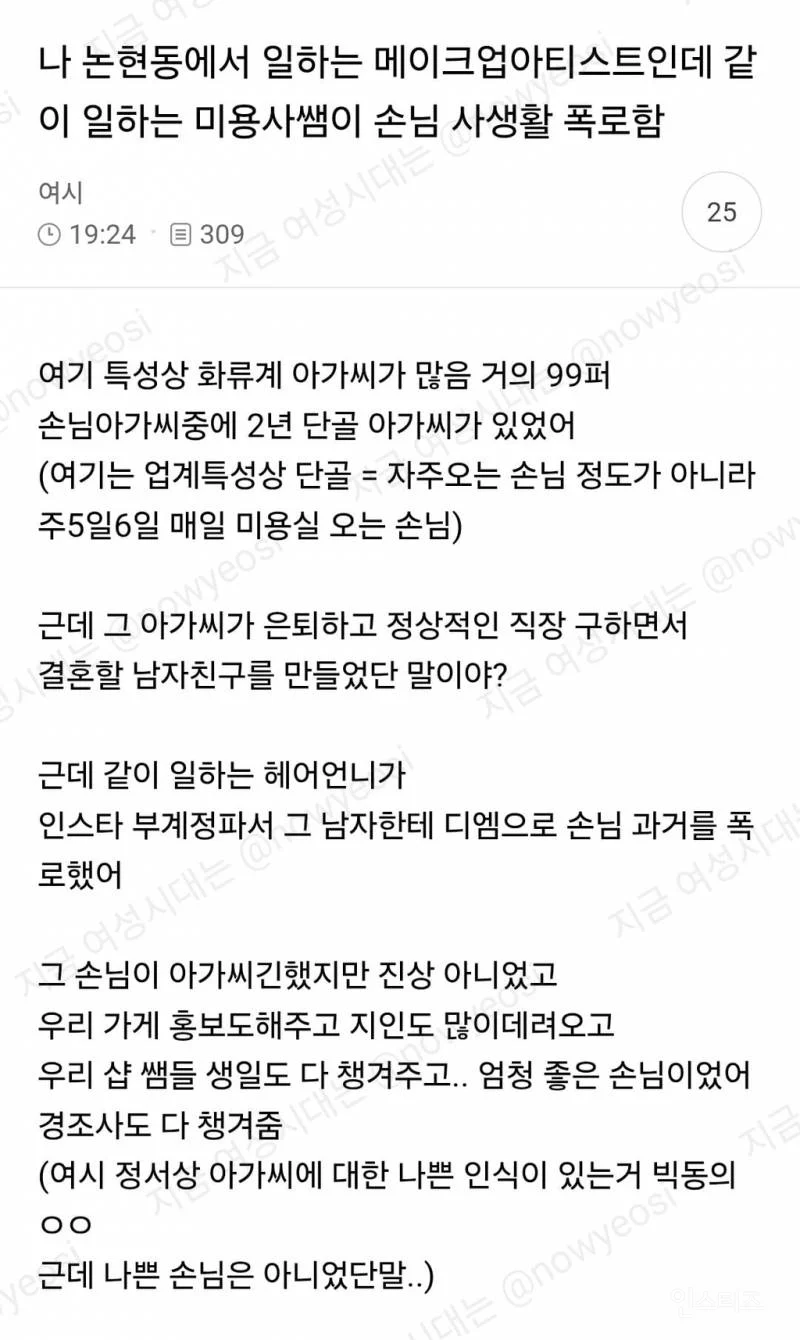Open the 25 comments bubble

pos(721,212)
